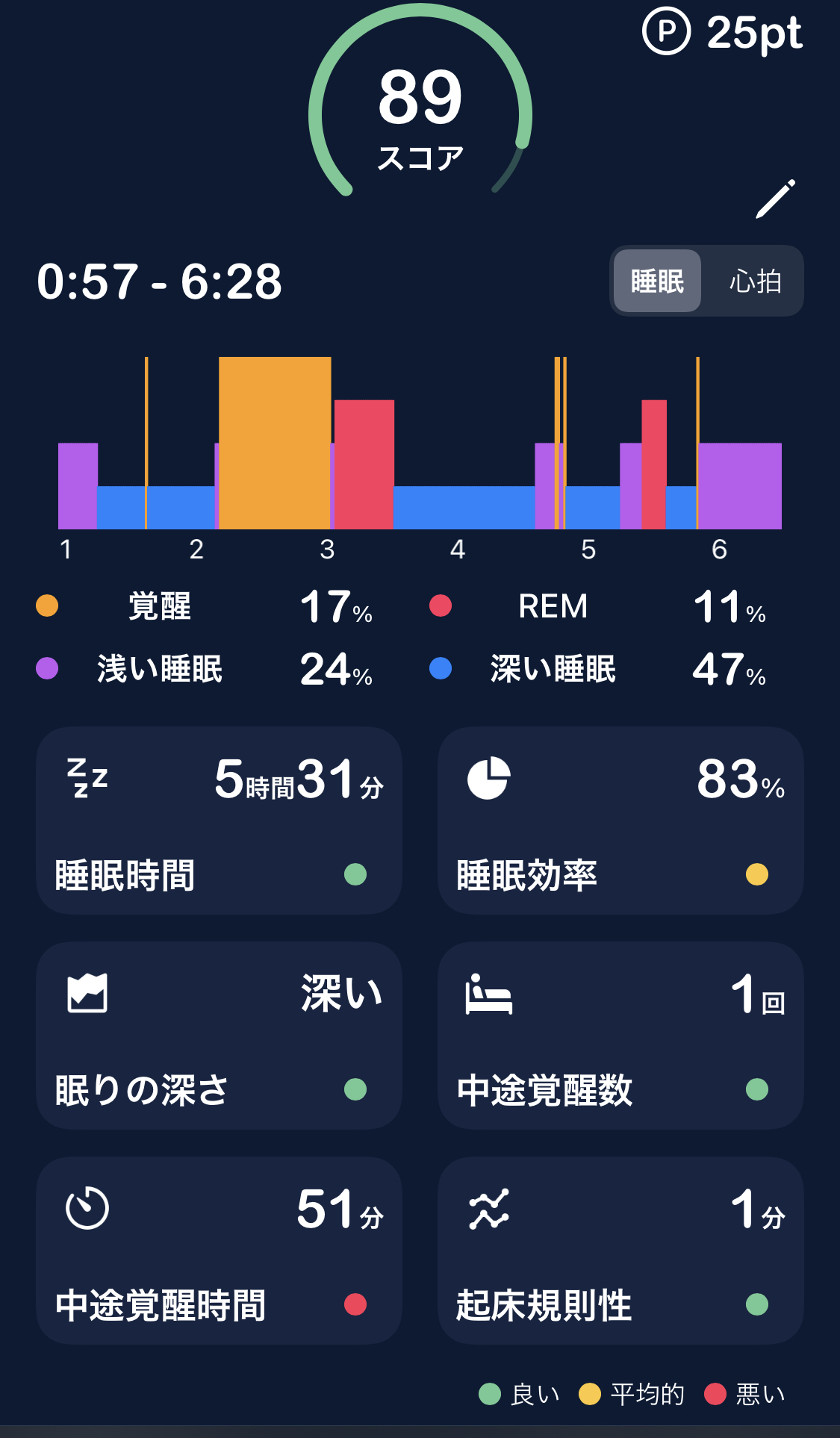The width and height of the screenshot is (840, 1438).
Task: Switch to the 心拍 tab
Action: click(755, 281)
